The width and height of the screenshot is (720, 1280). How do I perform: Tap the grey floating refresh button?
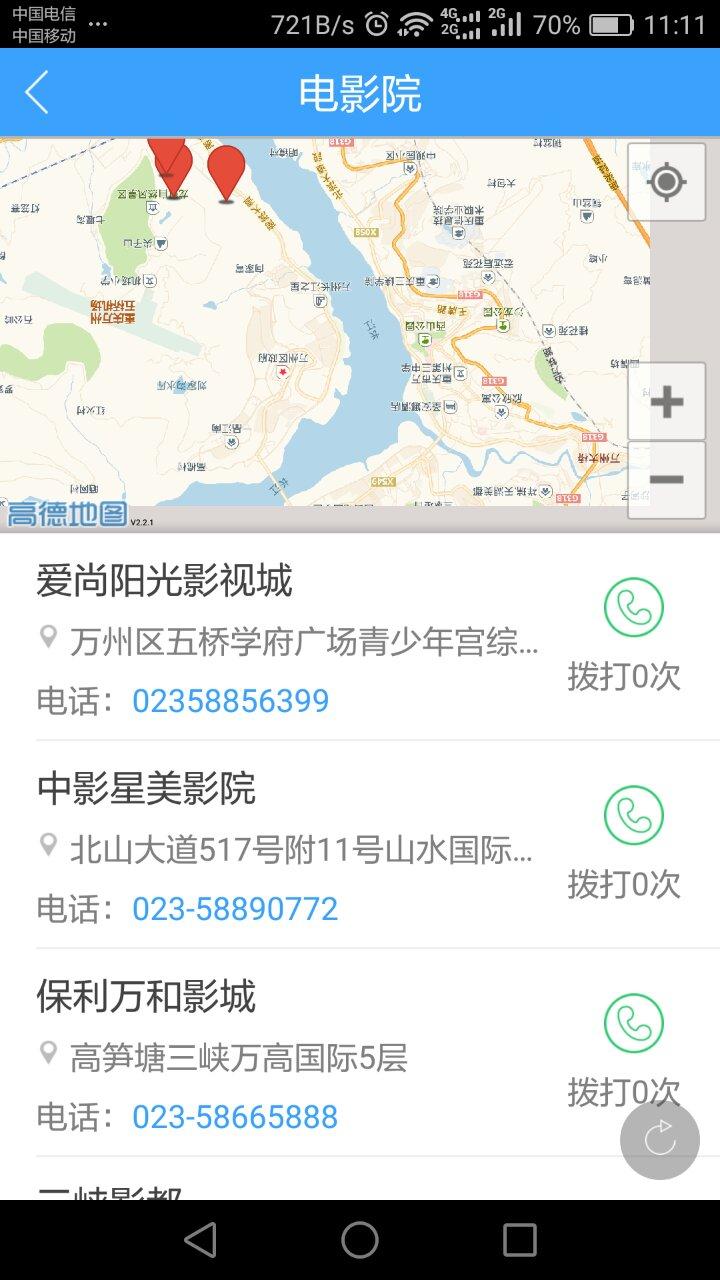coord(660,1139)
